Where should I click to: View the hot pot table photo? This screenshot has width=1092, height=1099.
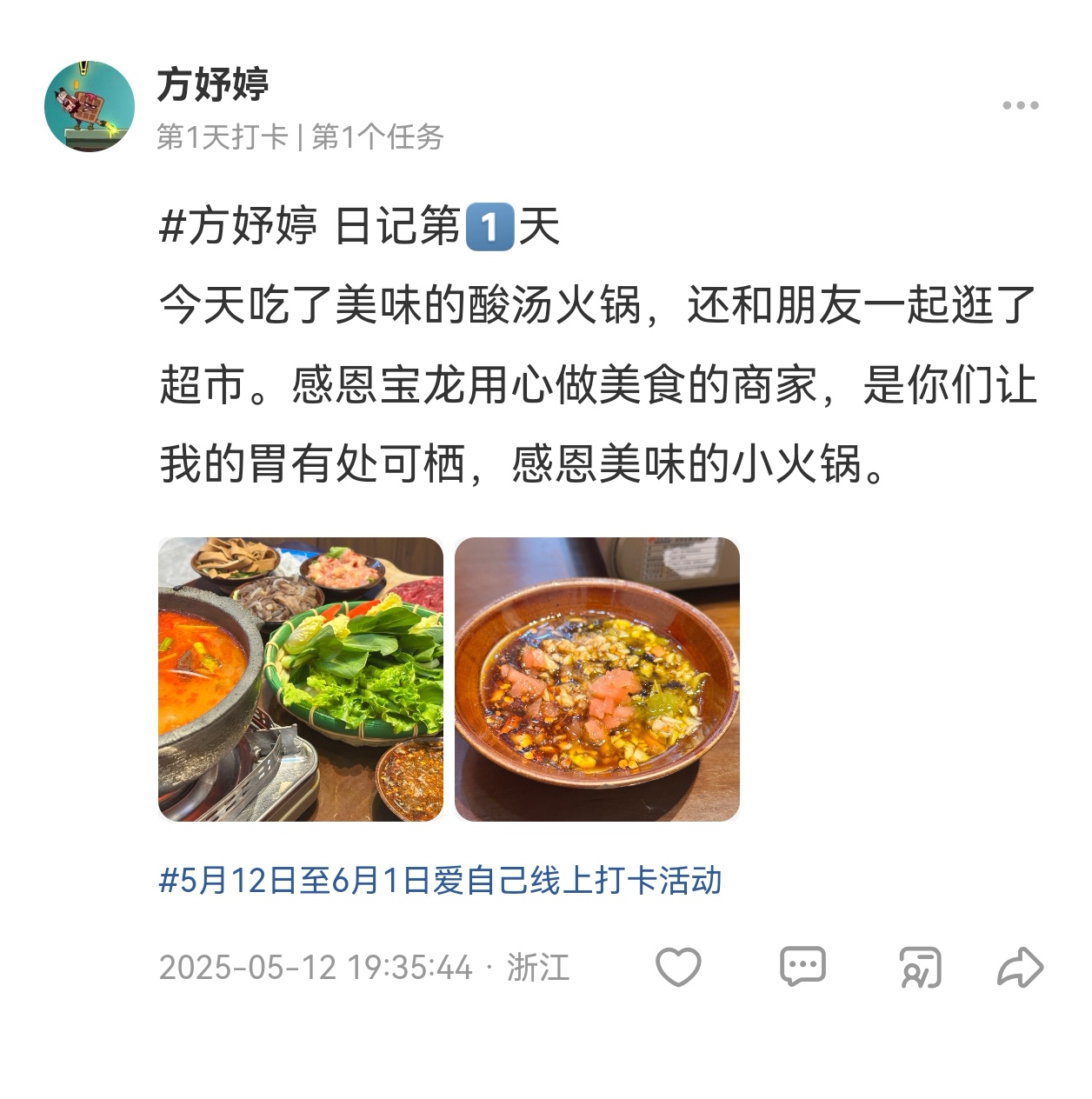[x=301, y=679]
